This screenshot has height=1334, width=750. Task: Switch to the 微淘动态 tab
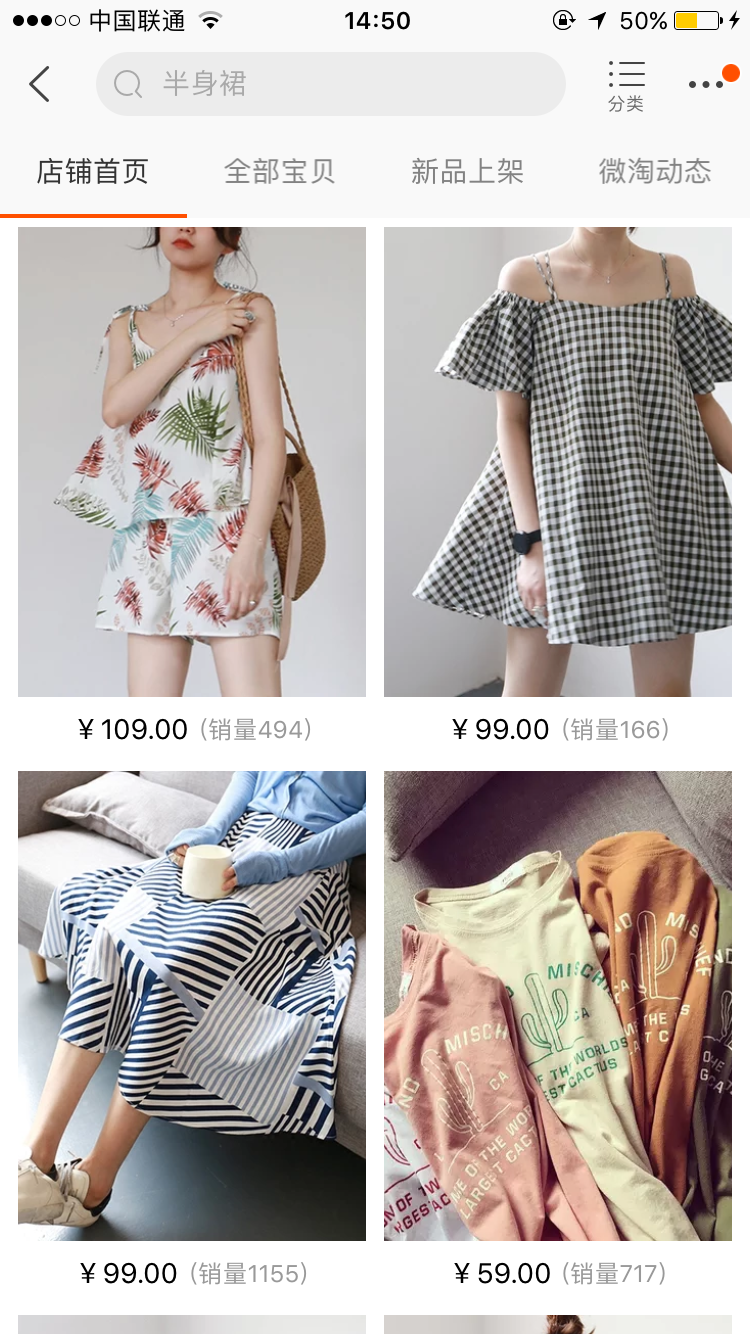tap(654, 171)
